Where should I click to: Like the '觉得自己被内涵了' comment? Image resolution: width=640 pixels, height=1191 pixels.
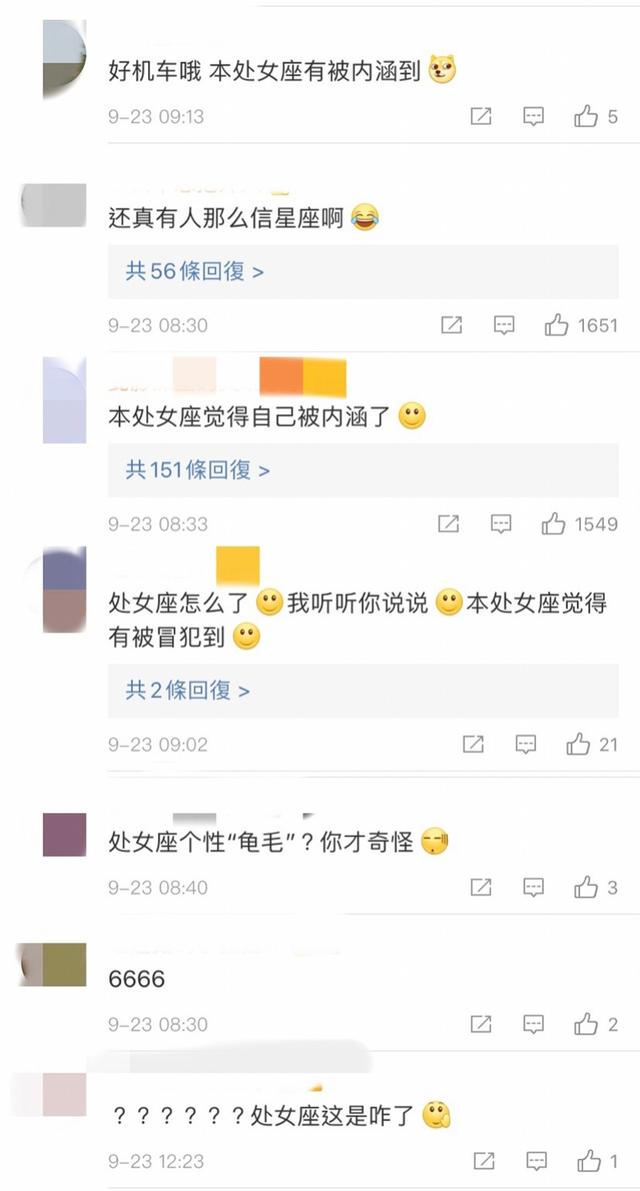point(554,524)
